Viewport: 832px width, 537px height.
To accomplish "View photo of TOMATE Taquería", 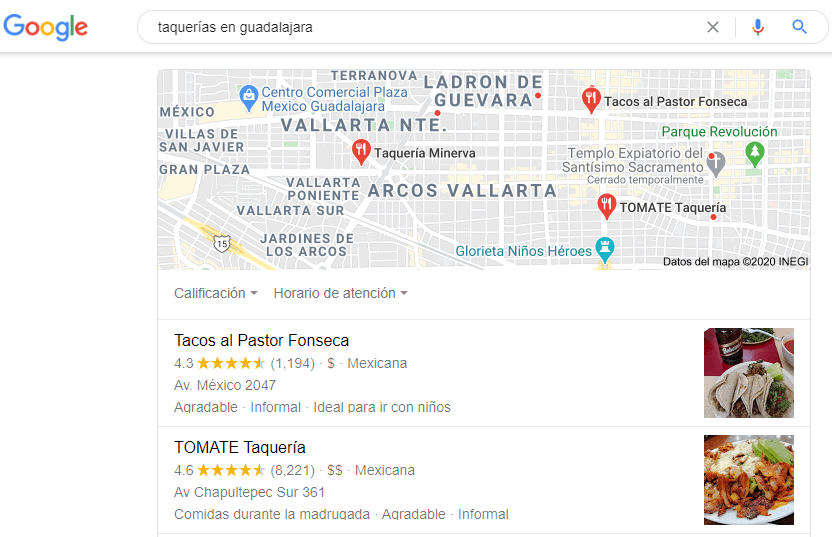I will pos(749,480).
